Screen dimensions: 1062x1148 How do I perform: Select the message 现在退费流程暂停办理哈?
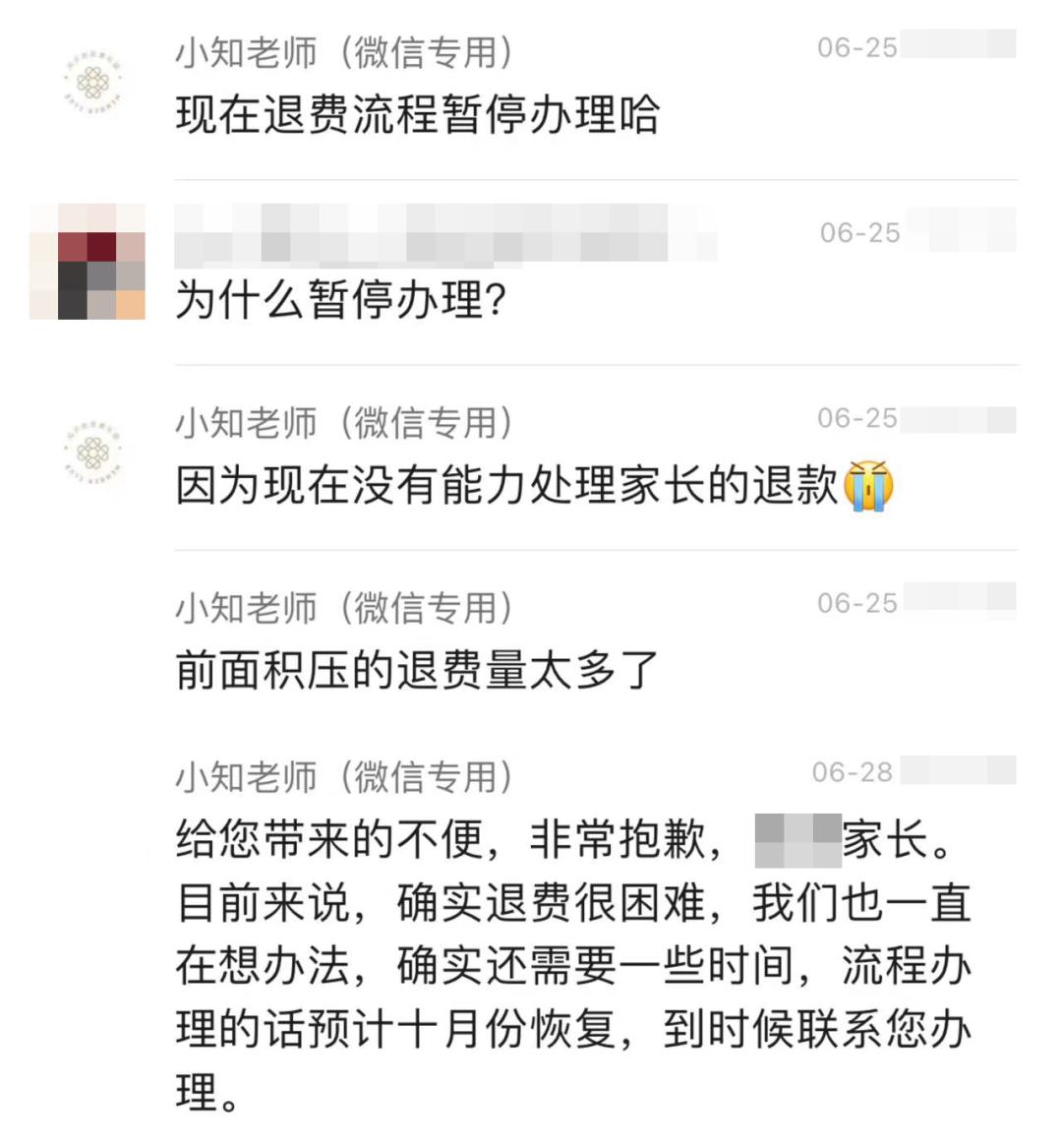pos(413,114)
